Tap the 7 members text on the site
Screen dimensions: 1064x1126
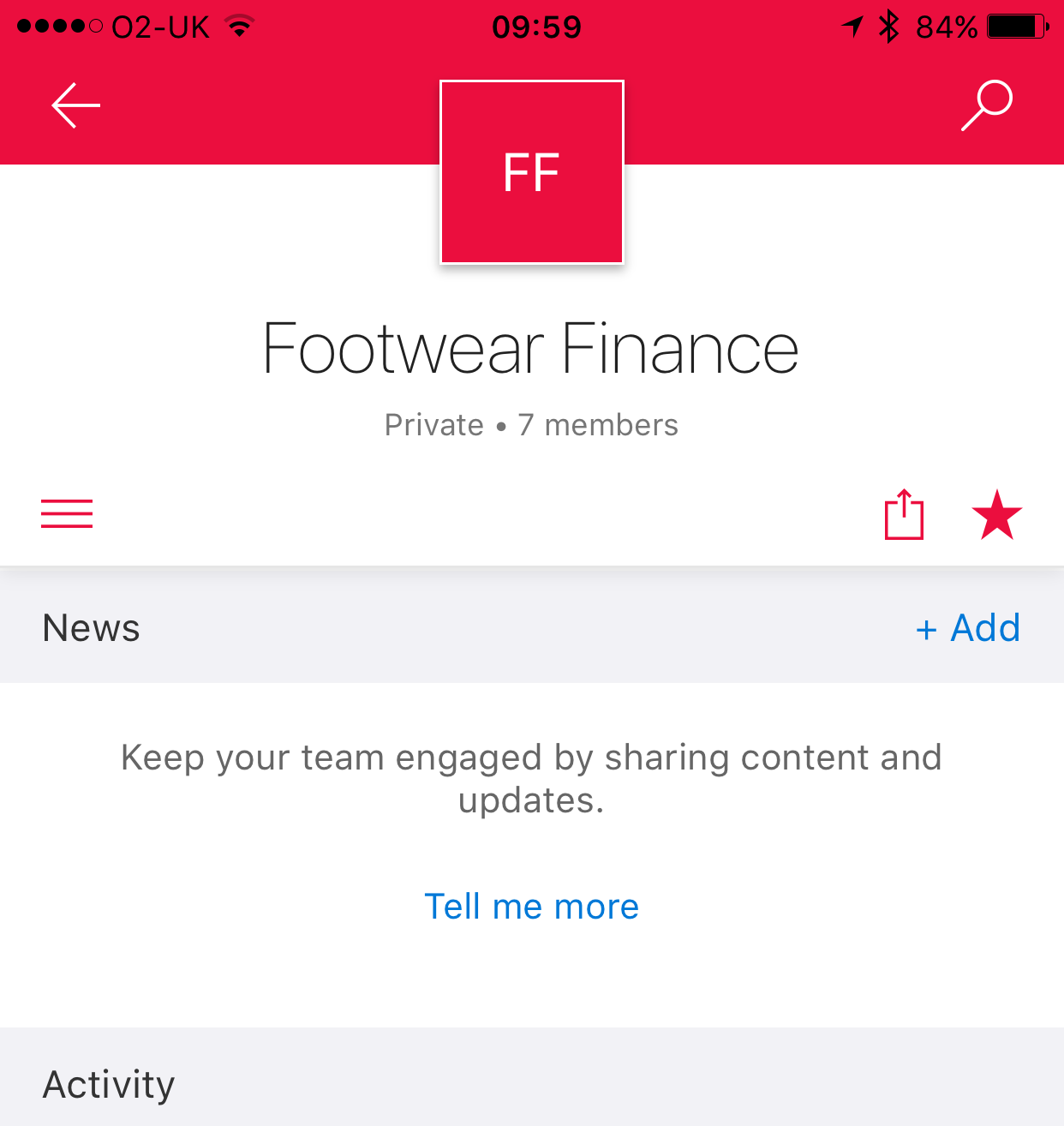point(599,424)
